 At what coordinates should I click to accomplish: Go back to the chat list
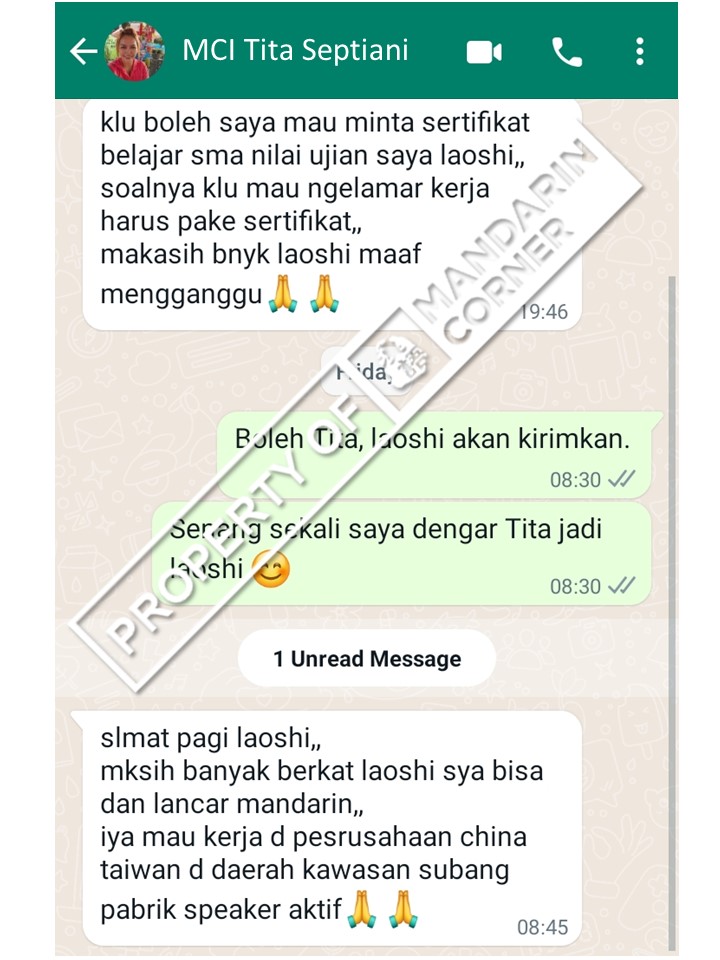click(83, 51)
